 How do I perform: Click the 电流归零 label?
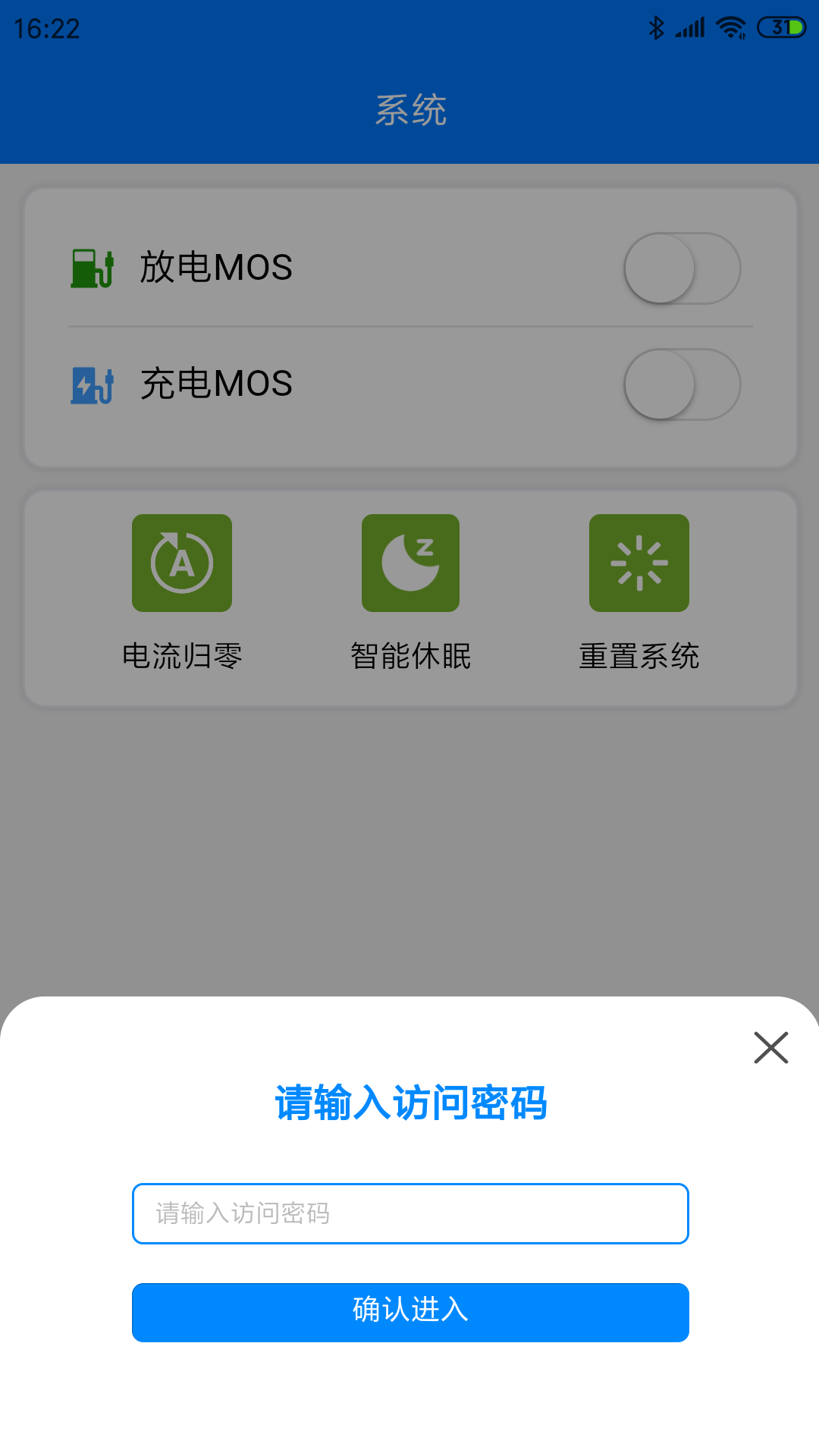[x=181, y=656]
